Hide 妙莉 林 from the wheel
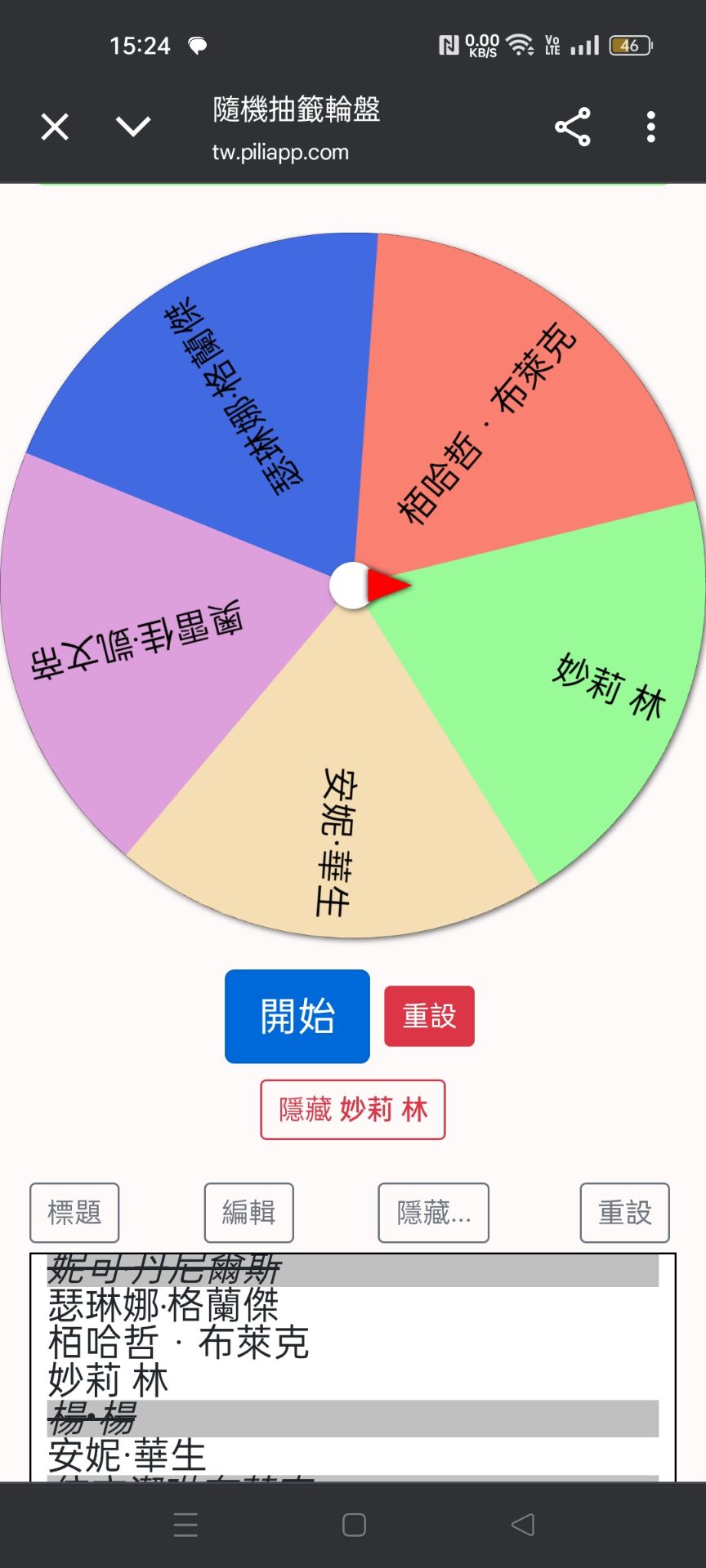 (x=353, y=1110)
